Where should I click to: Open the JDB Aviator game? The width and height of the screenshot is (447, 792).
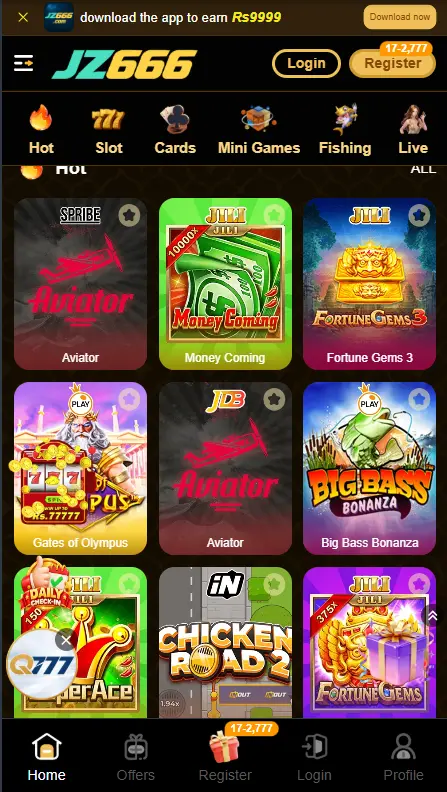click(x=225, y=468)
